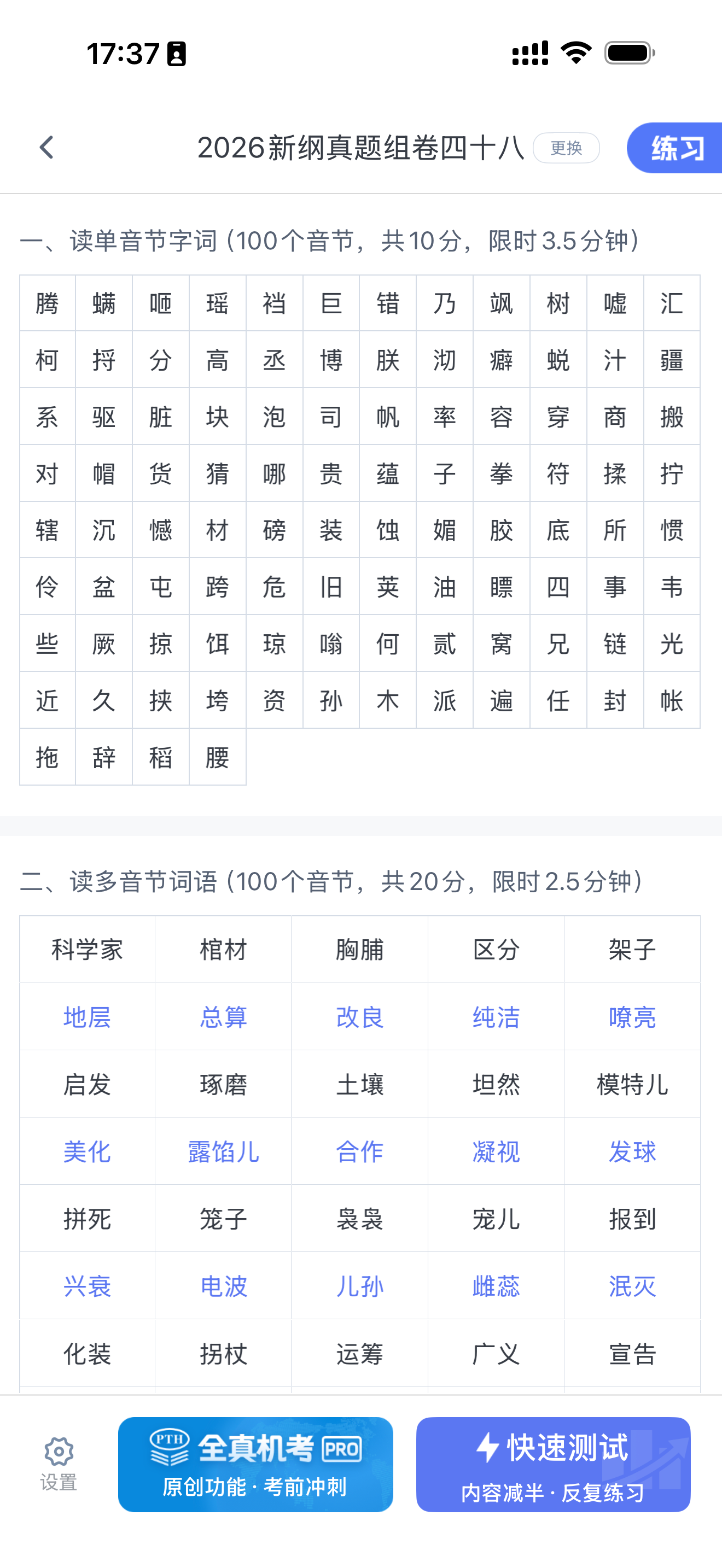This screenshot has height=1568, width=722.
Task: Tap the back chevron arrow at top left
Action: [47, 148]
